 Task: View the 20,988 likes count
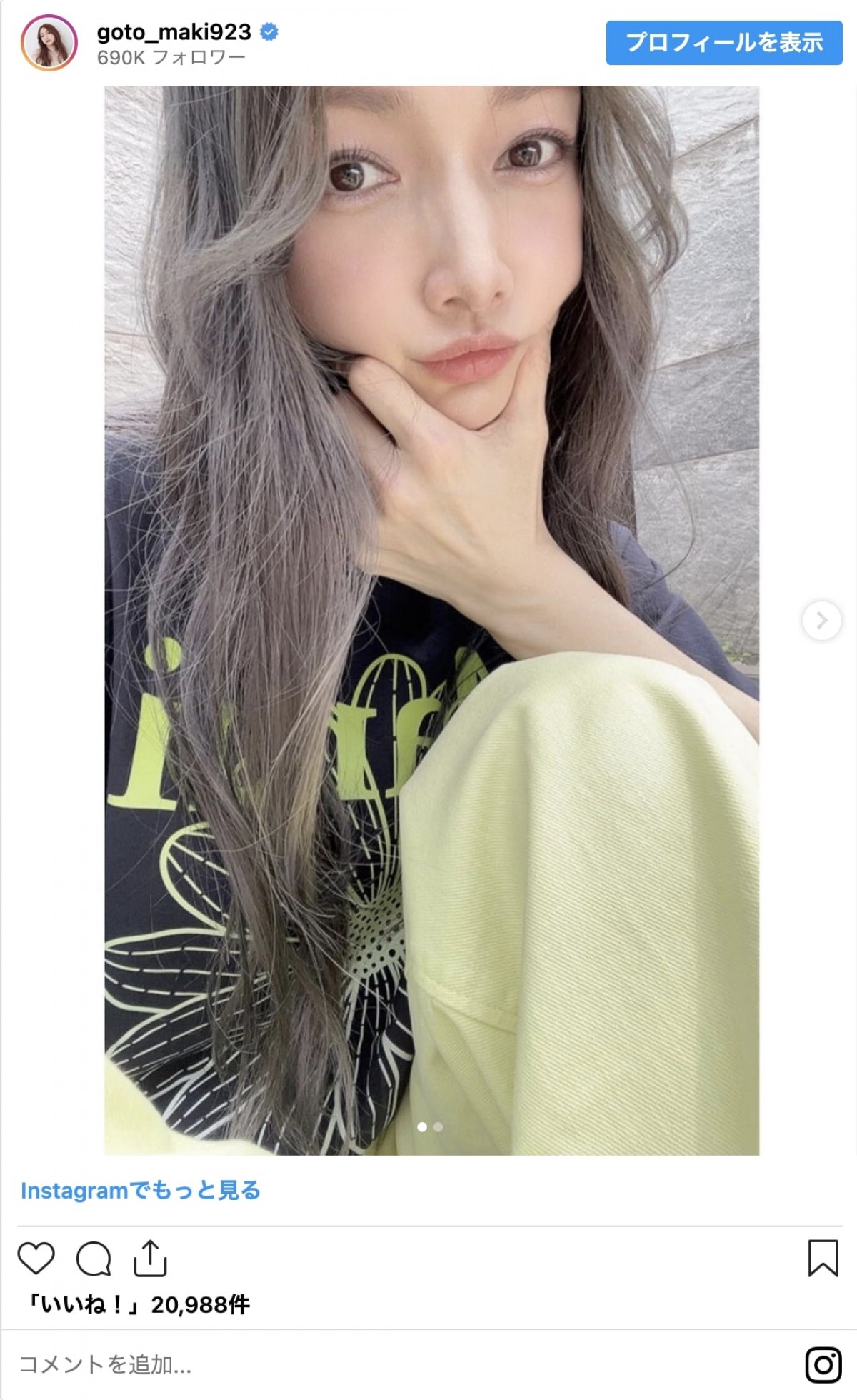pyautogui.click(x=137, y=1305)
